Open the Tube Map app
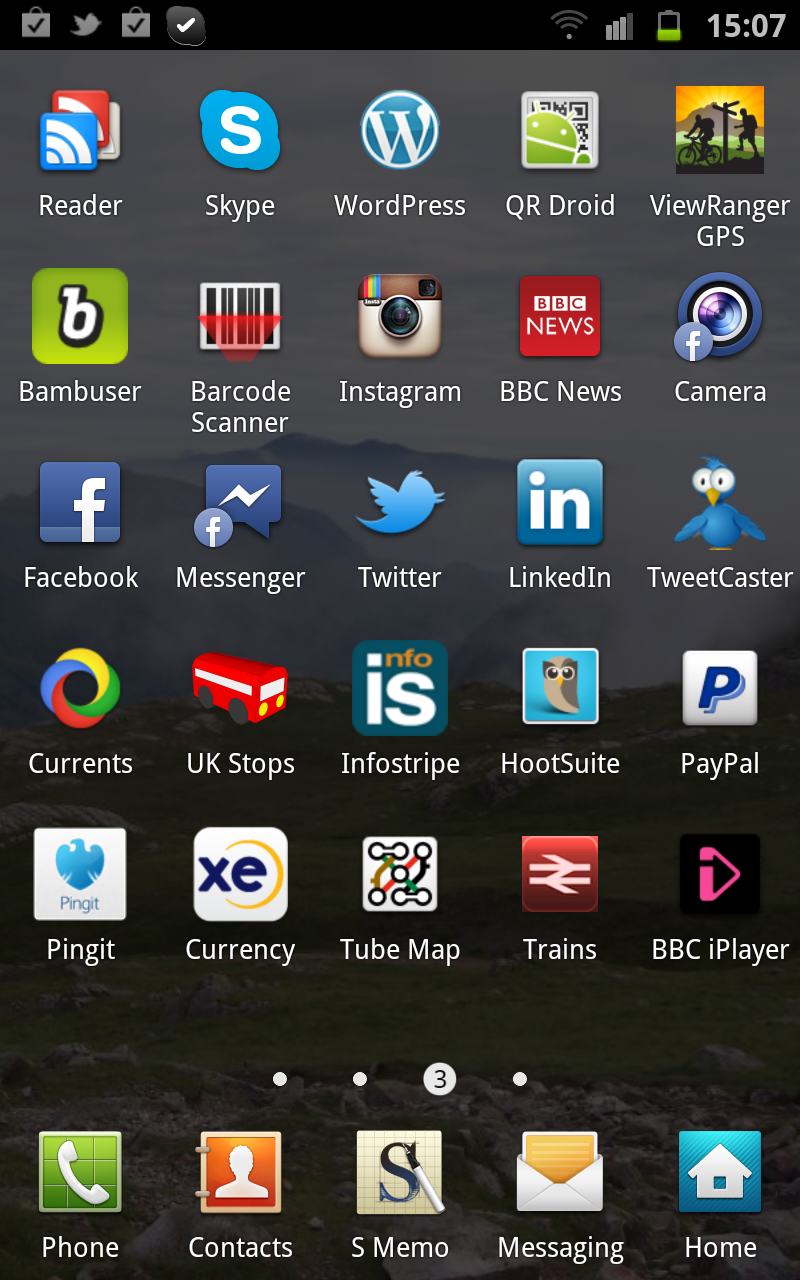 point(400,875)
